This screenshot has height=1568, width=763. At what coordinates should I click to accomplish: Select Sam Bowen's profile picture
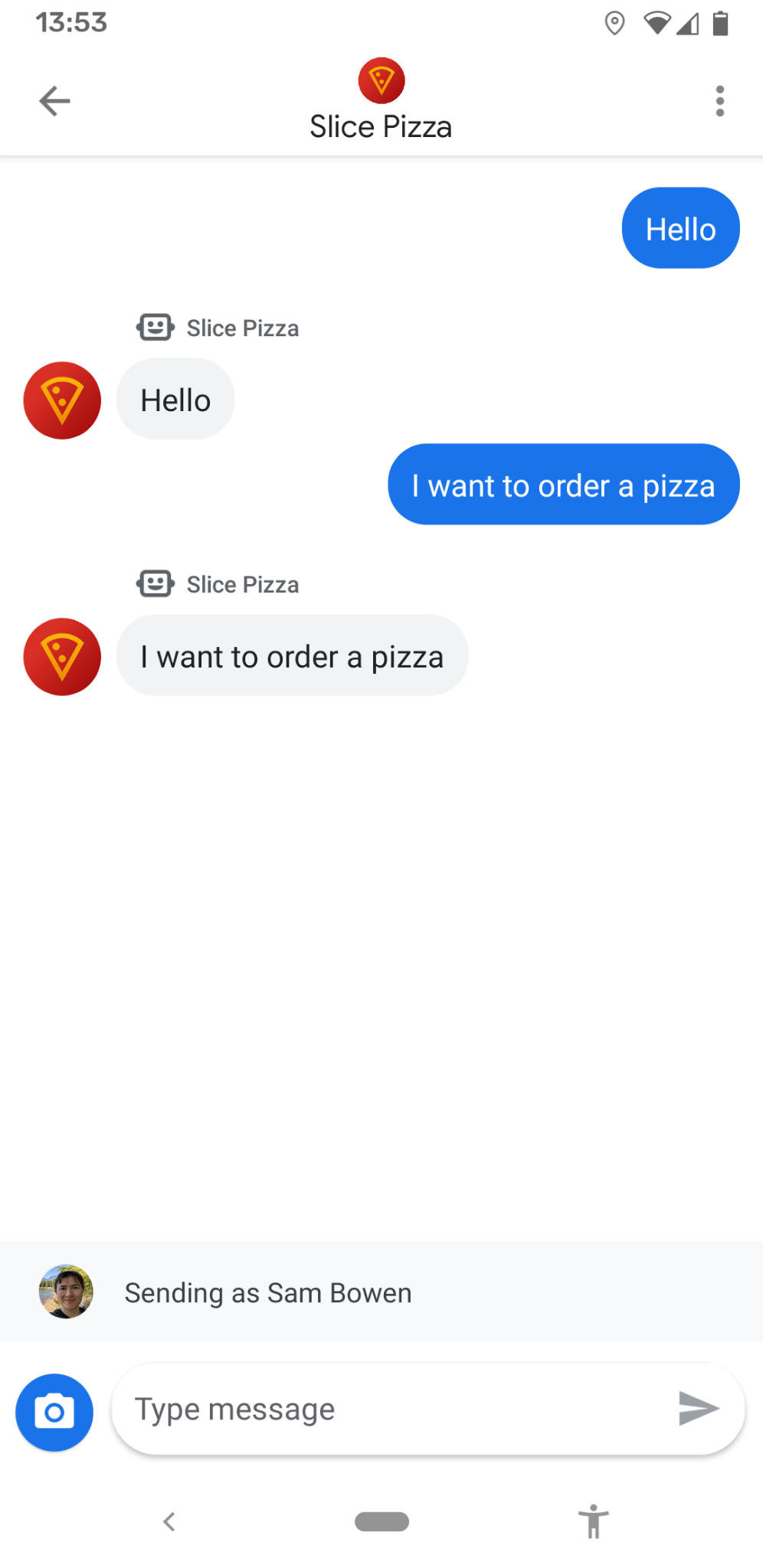point(66,1292)
